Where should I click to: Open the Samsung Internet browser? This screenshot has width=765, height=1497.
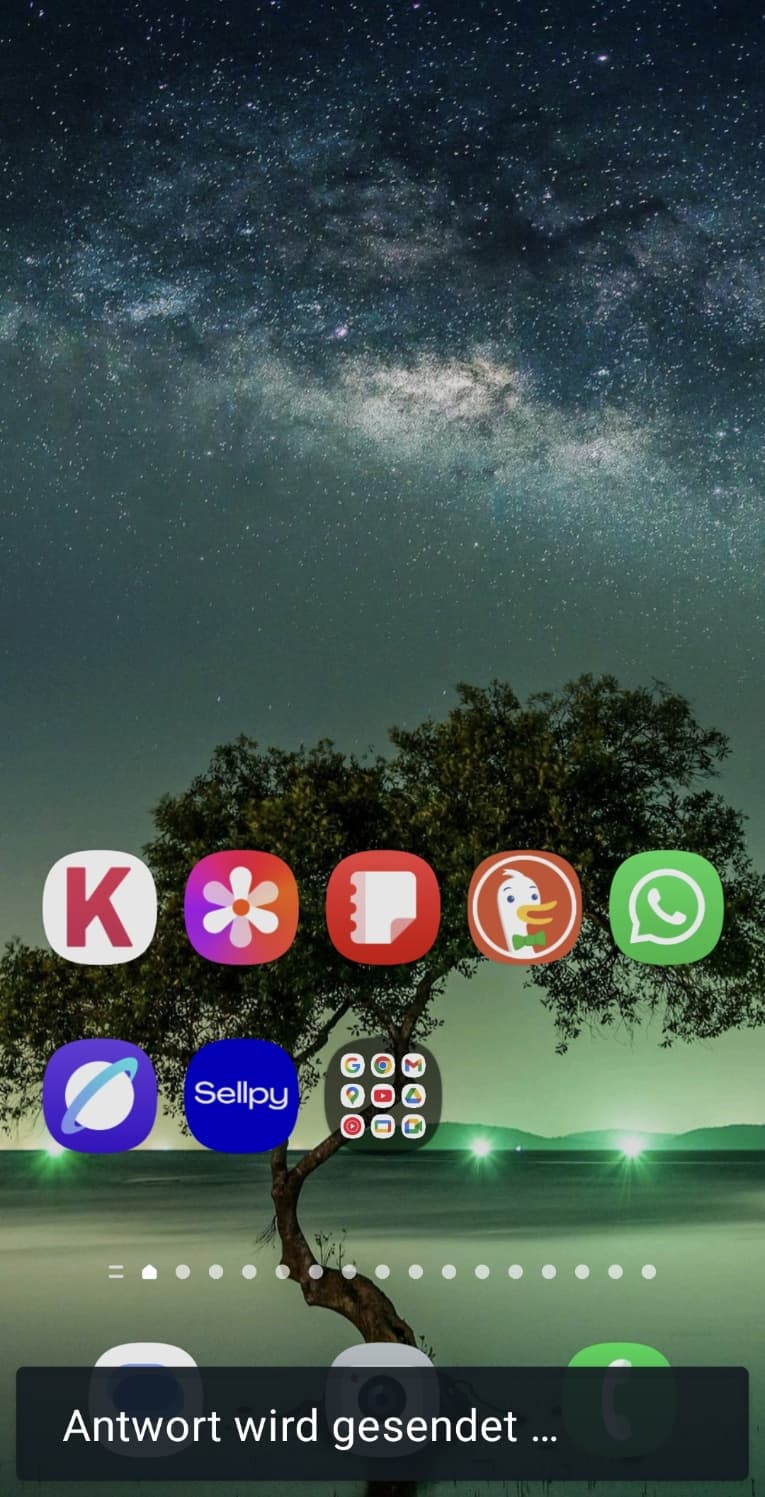point(100,1095)
